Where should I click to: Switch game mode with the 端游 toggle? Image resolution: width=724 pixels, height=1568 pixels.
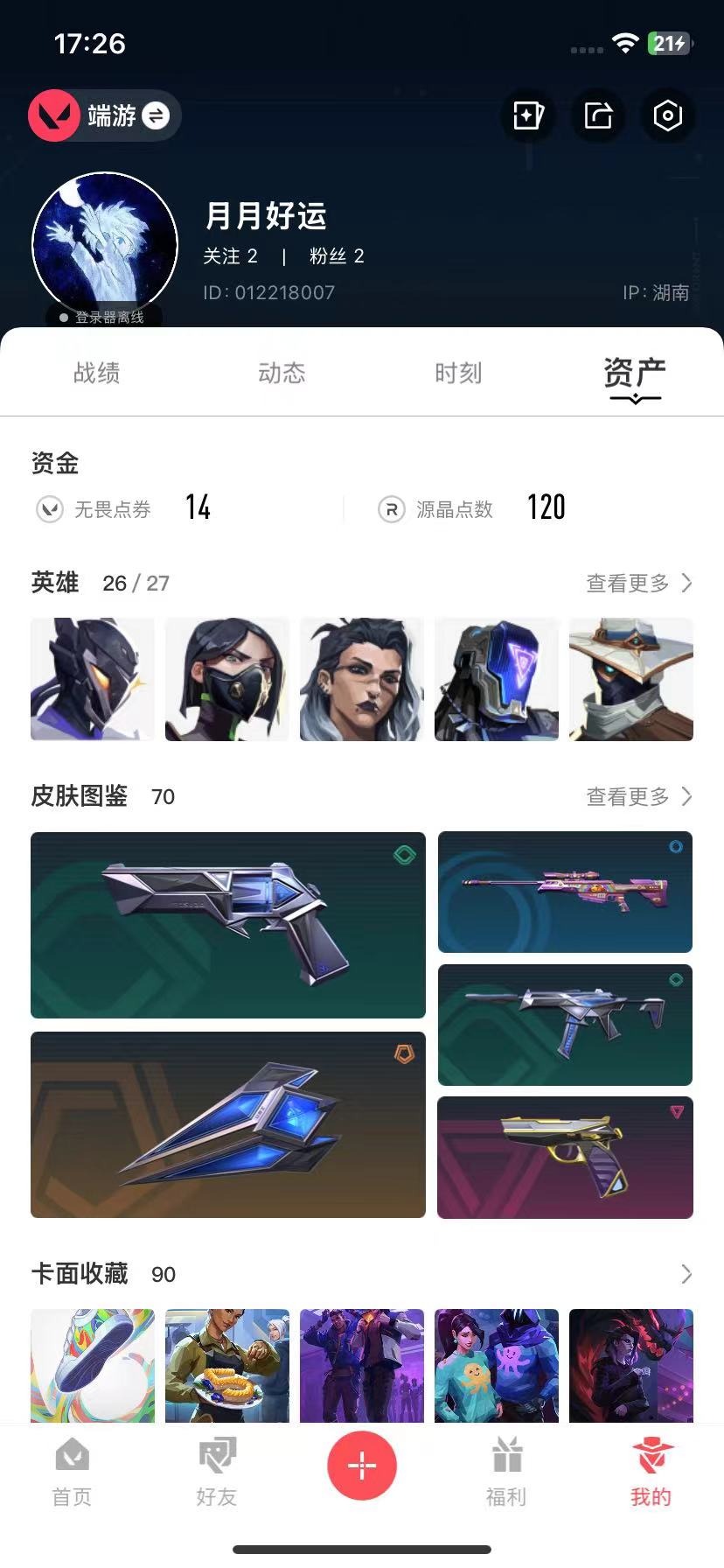[x=104, y=115]
